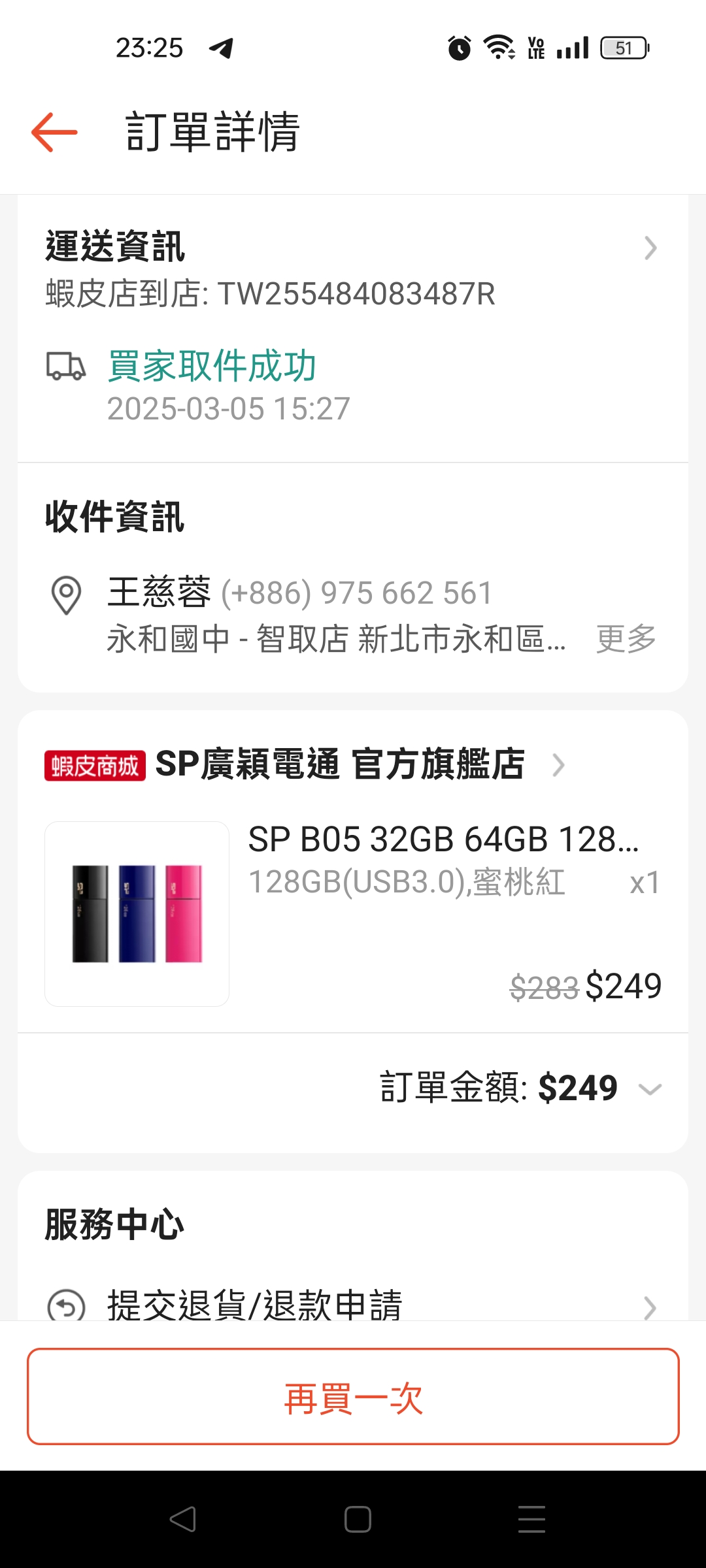Screen dimensions: 706x1568
Task: Tap 更多 to show full address
Action: (x=626, y=639)
